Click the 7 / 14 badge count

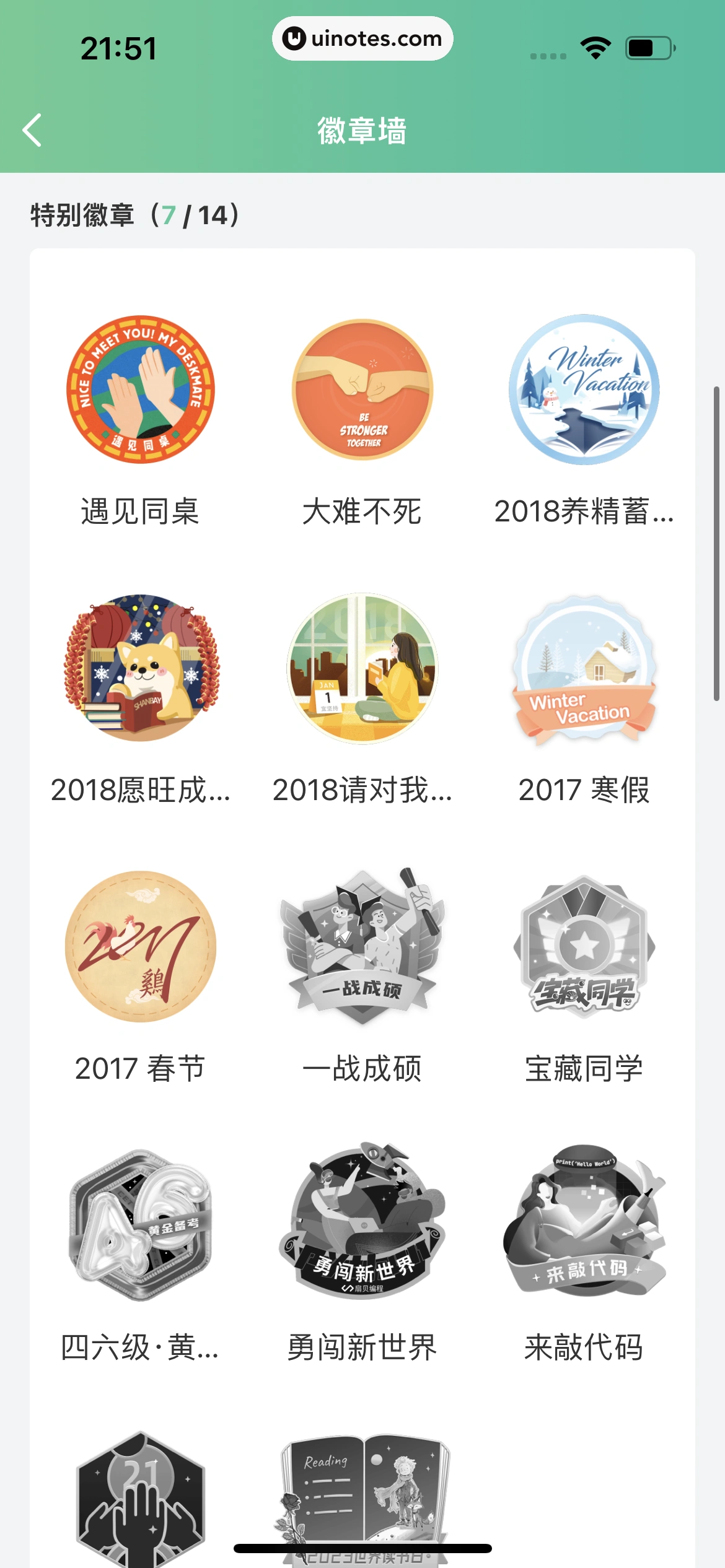[x=193, y=216]
